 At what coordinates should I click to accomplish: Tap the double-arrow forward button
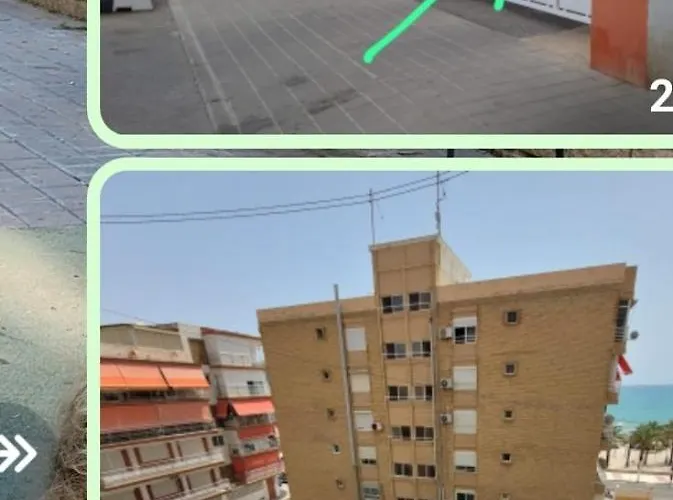click(x=17, y=453)
